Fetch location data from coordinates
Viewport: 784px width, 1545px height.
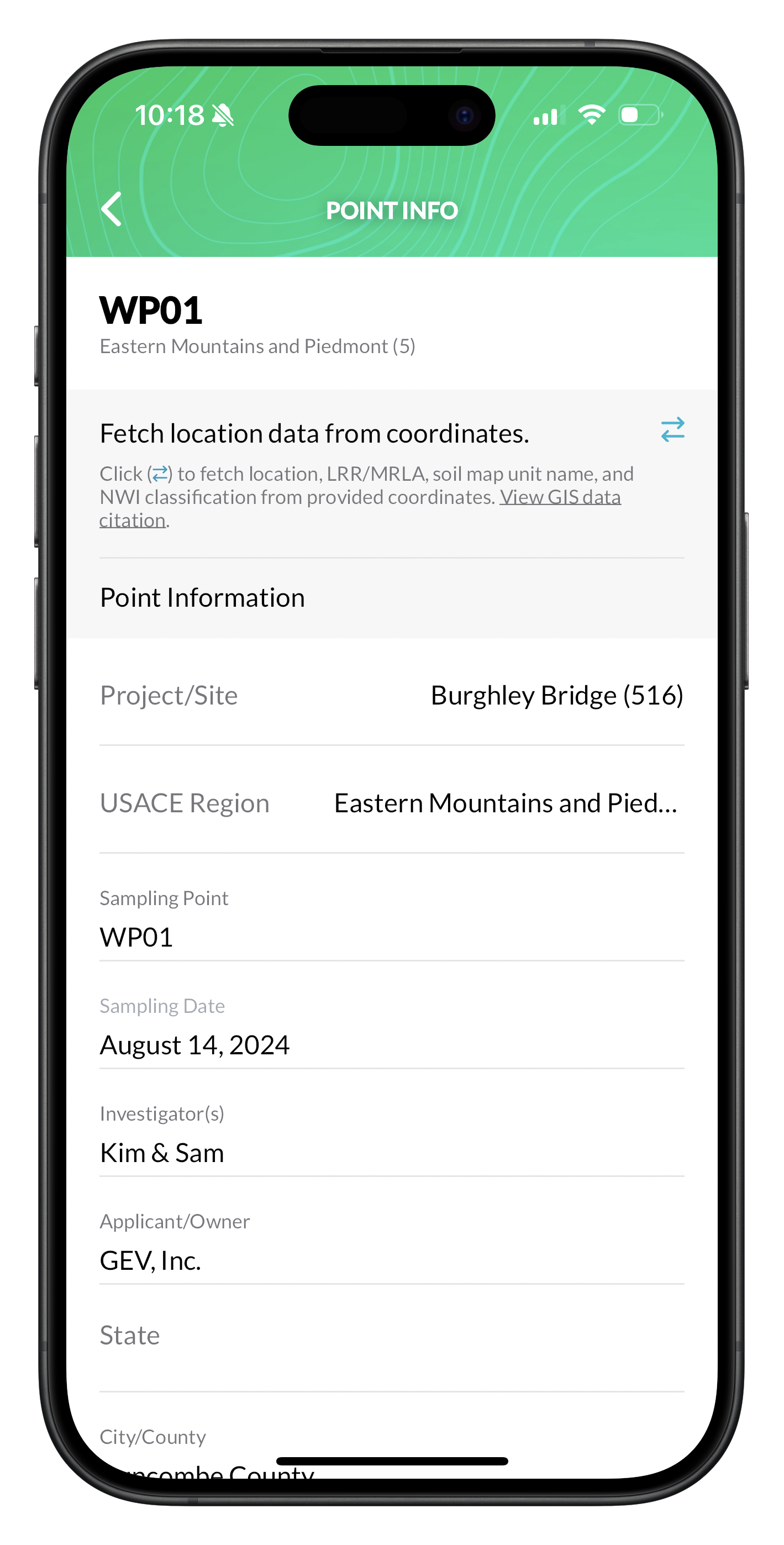(x=672, y=429)
